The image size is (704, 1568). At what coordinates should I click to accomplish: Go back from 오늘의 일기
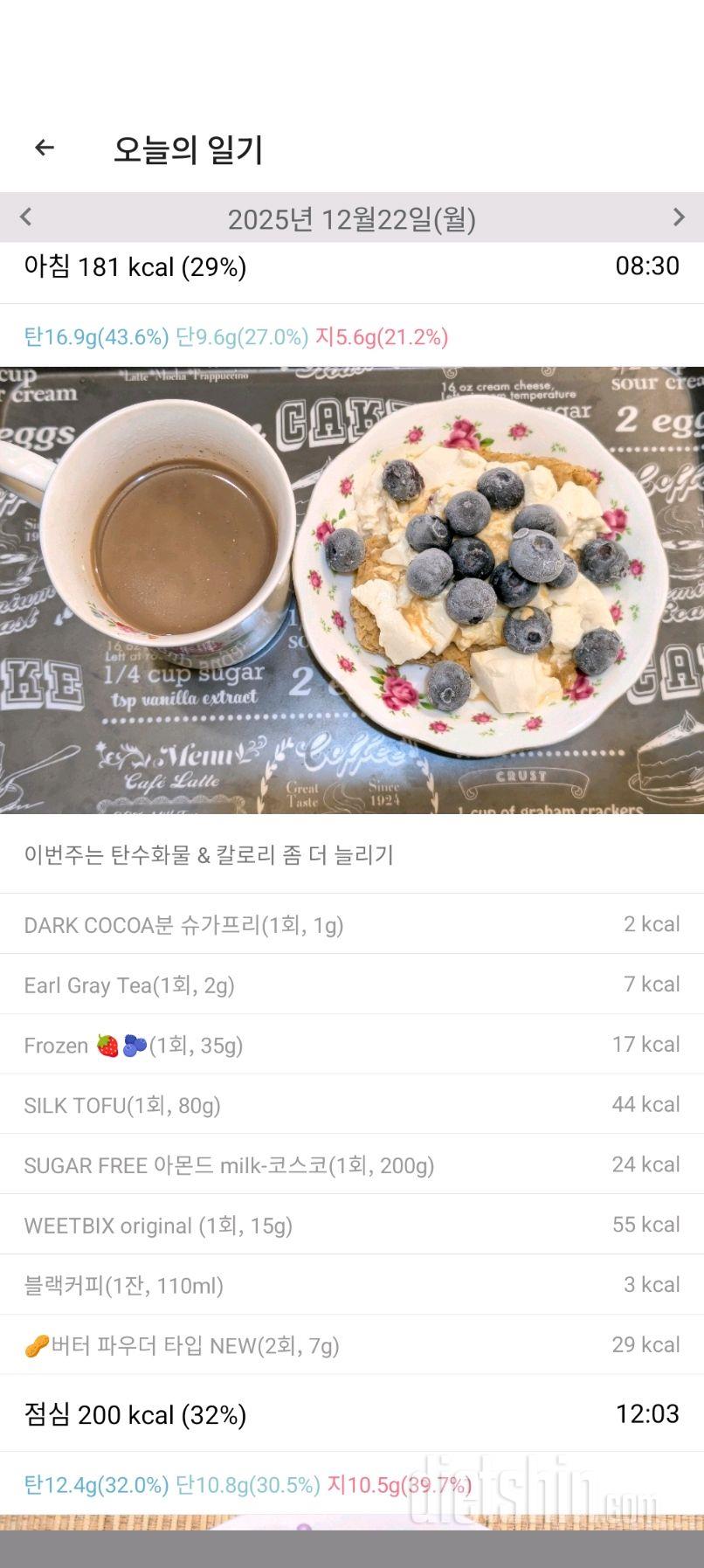click(x=45, y=149)
